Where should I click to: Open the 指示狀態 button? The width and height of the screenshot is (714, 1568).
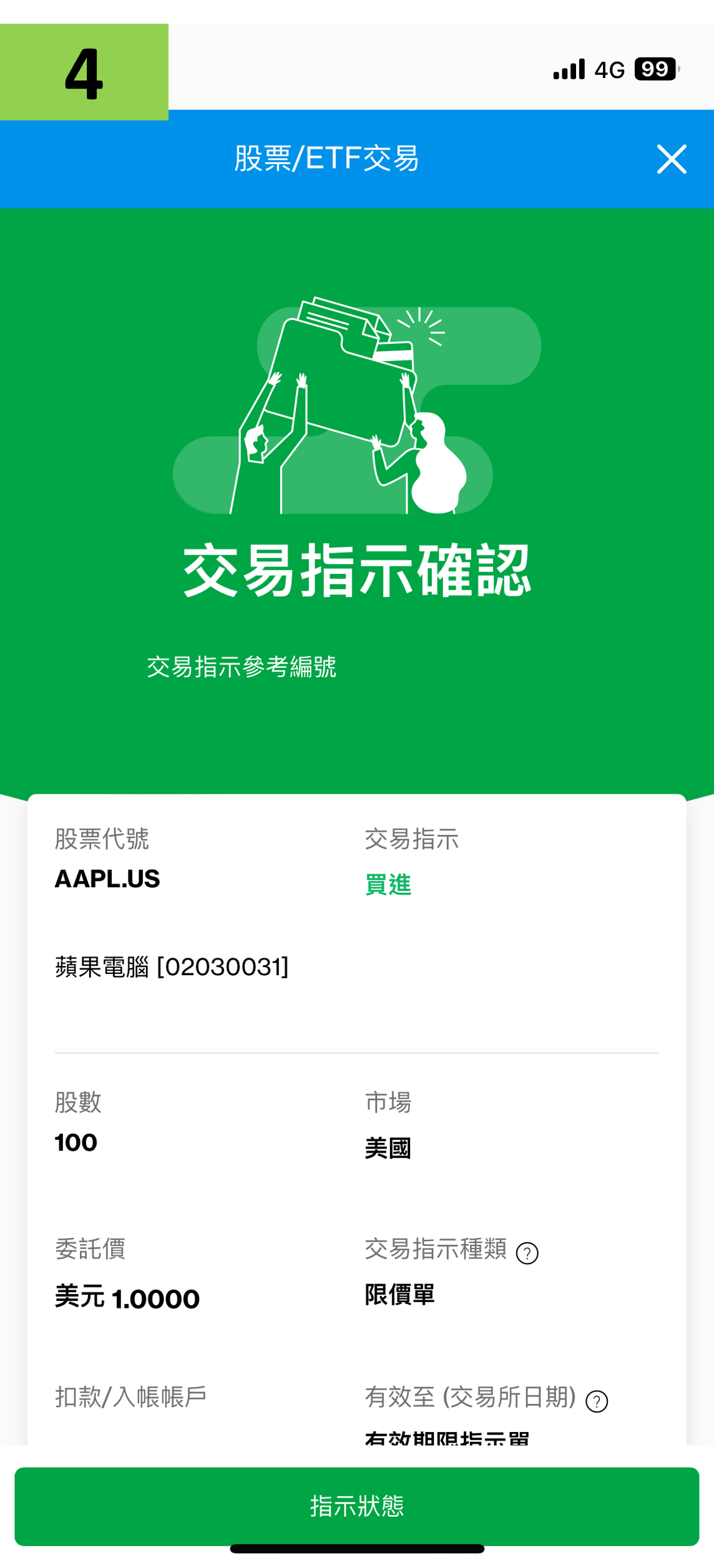click(x=356, y=1505)
